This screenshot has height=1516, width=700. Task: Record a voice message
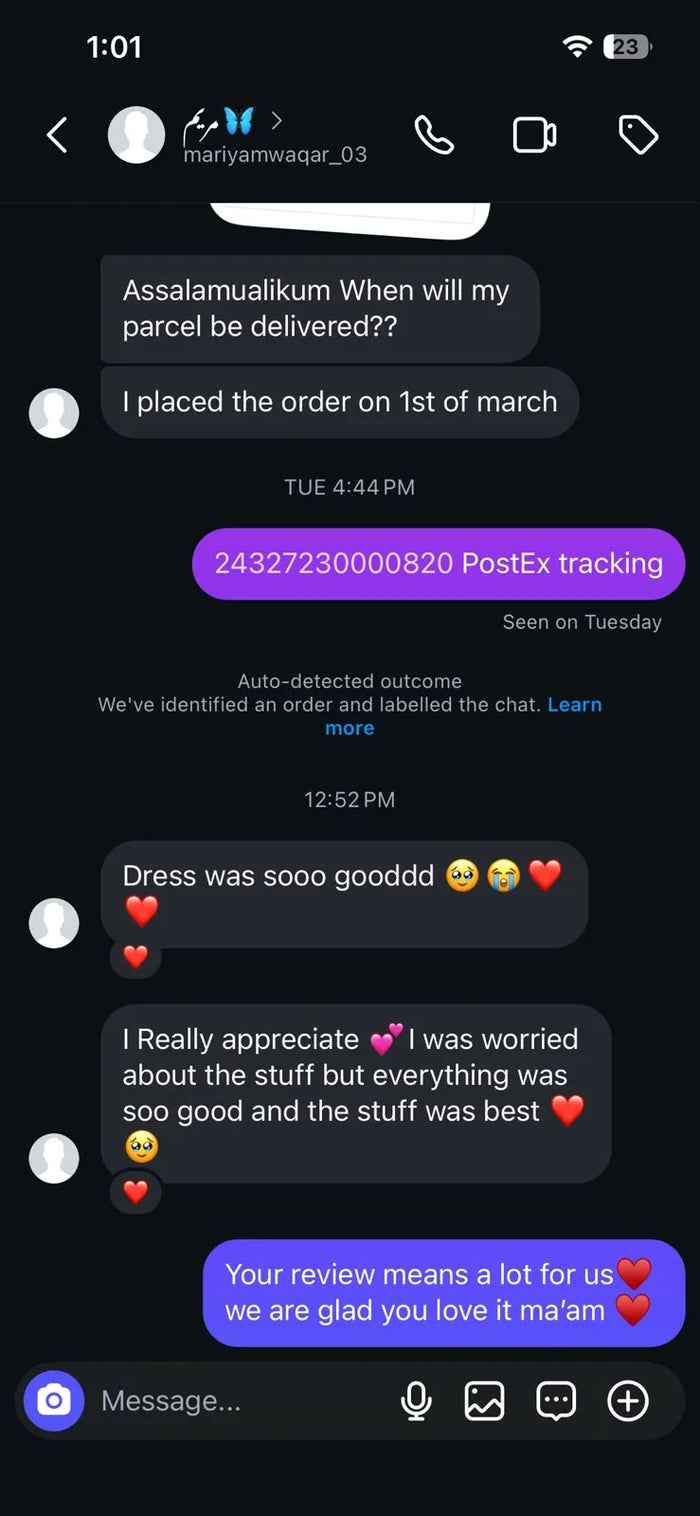click(416, 1401)
